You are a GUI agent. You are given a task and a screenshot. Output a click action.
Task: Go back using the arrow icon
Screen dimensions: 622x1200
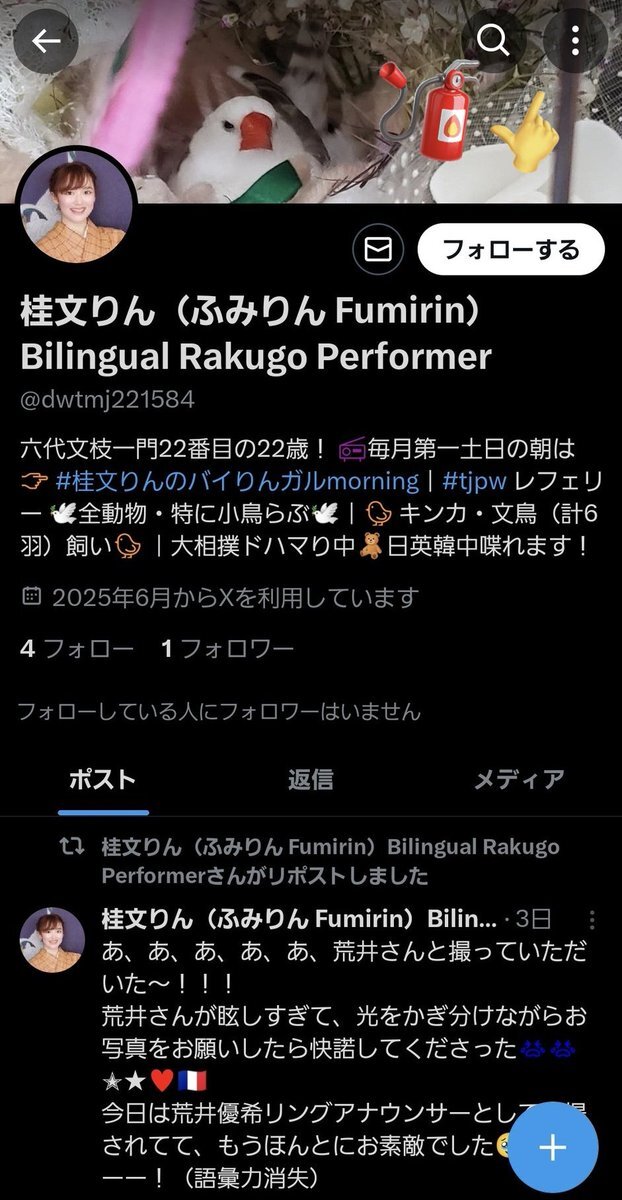tap(46, 40)
